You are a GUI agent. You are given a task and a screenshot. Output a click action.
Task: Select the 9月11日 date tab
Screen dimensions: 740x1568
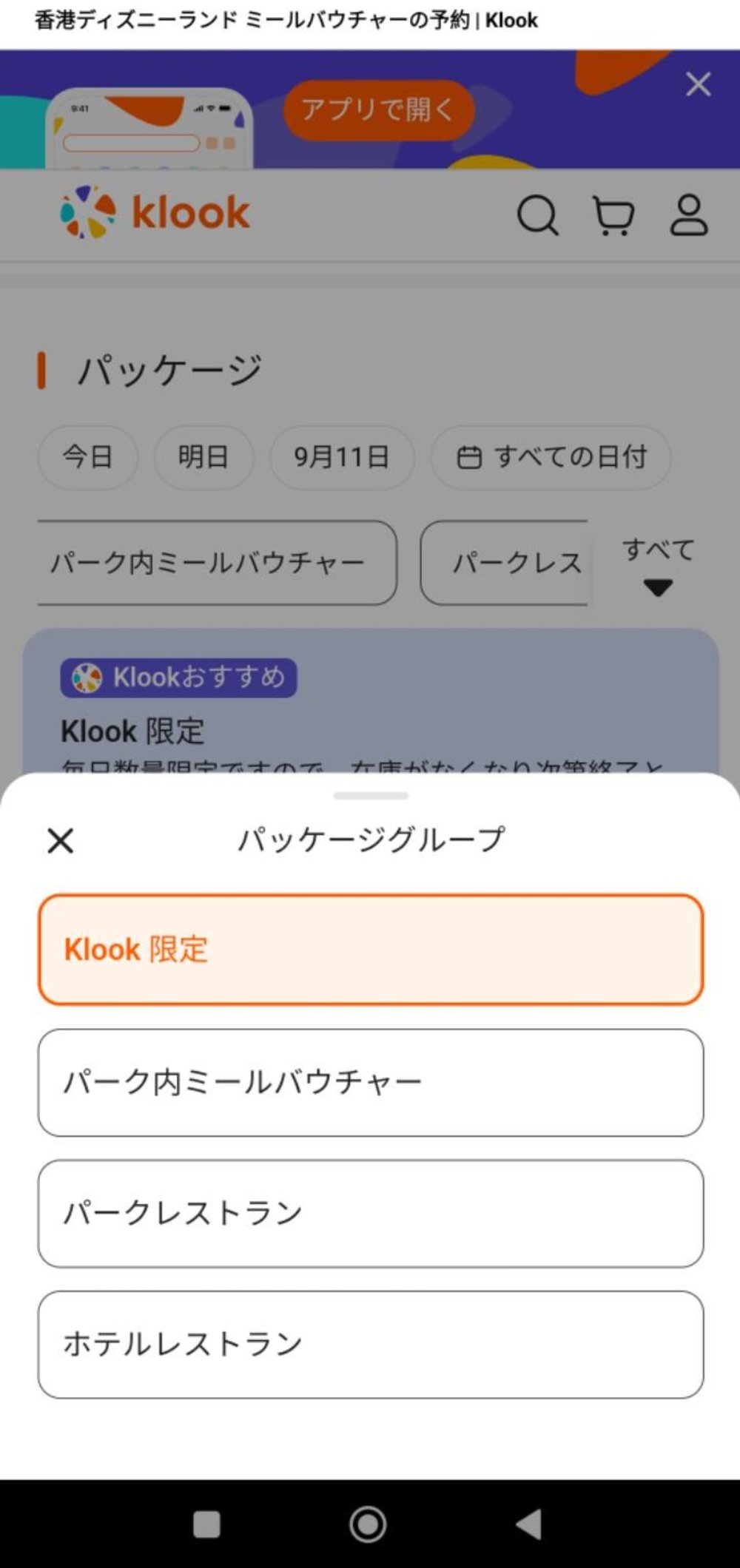343,457
